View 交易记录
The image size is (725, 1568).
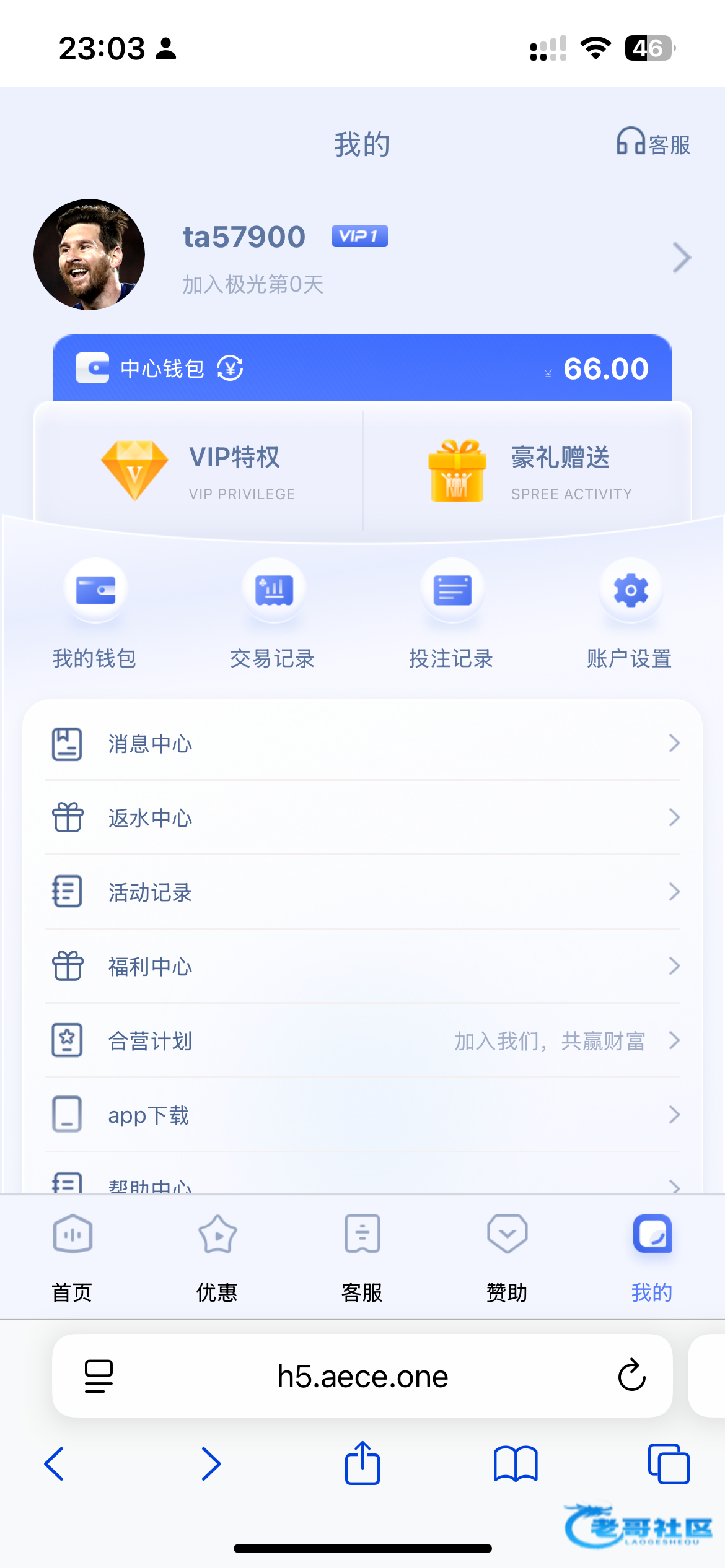coord(273,613)
